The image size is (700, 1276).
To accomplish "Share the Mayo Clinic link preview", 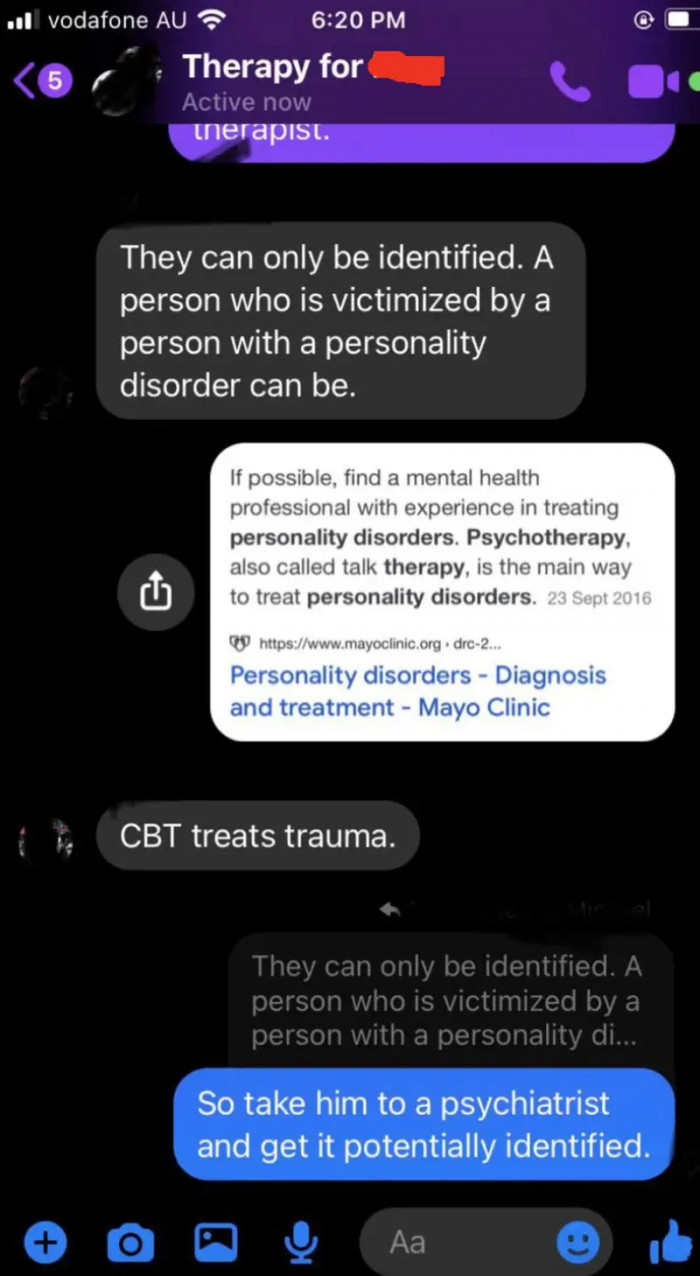I will click(x=155, y=593).
